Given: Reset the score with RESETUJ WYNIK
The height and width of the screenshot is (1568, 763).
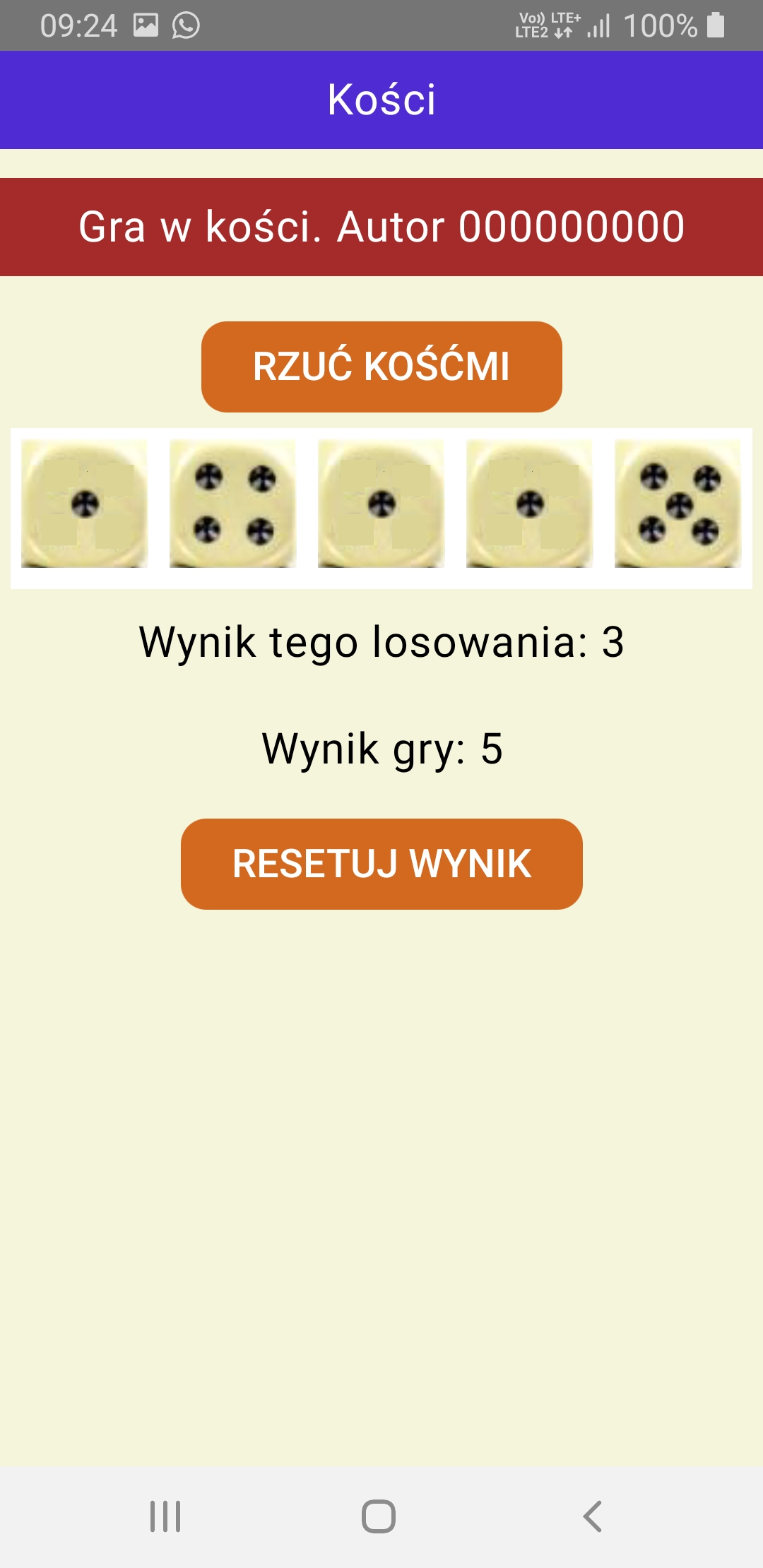Looking at the screenshot, I should [381, 864].
